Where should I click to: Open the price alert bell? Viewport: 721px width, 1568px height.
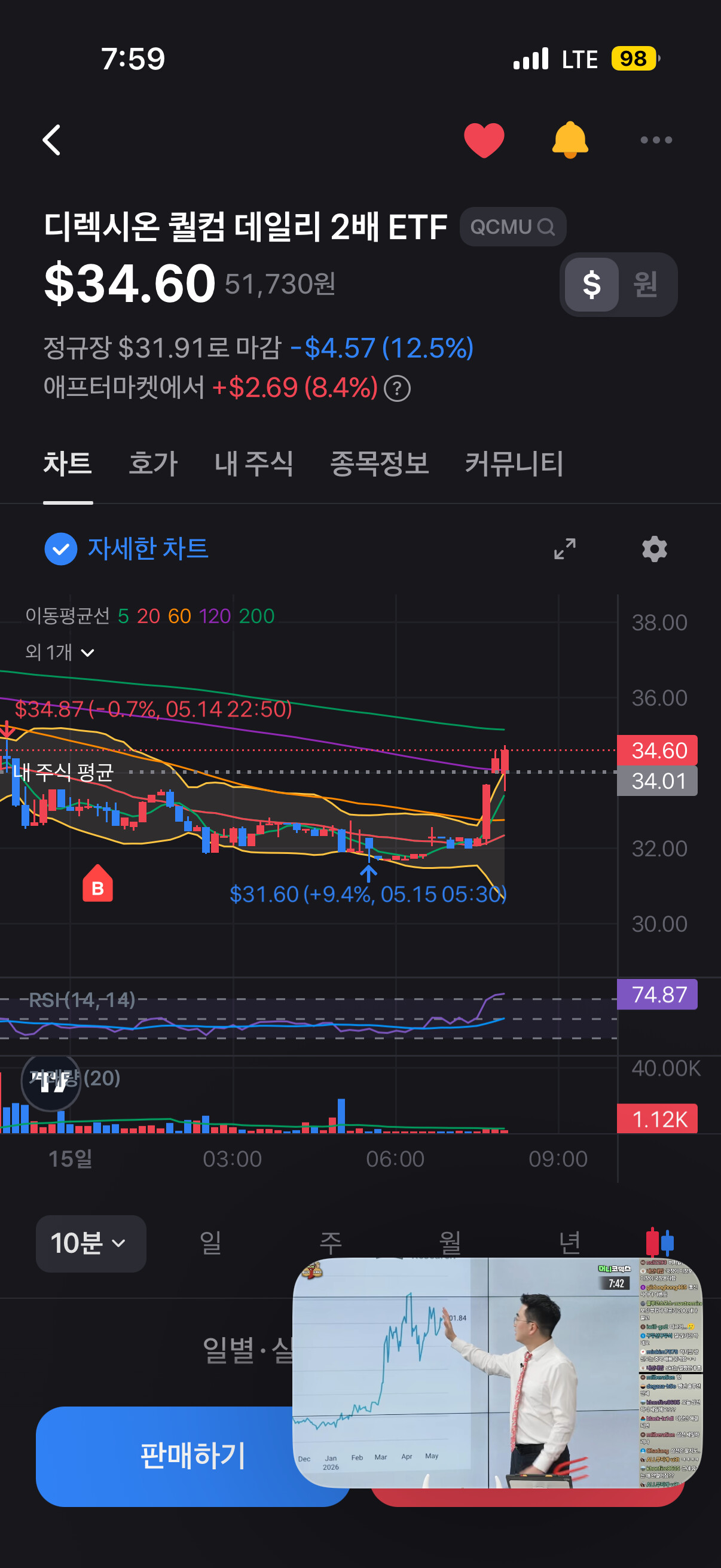coord(570,140)
